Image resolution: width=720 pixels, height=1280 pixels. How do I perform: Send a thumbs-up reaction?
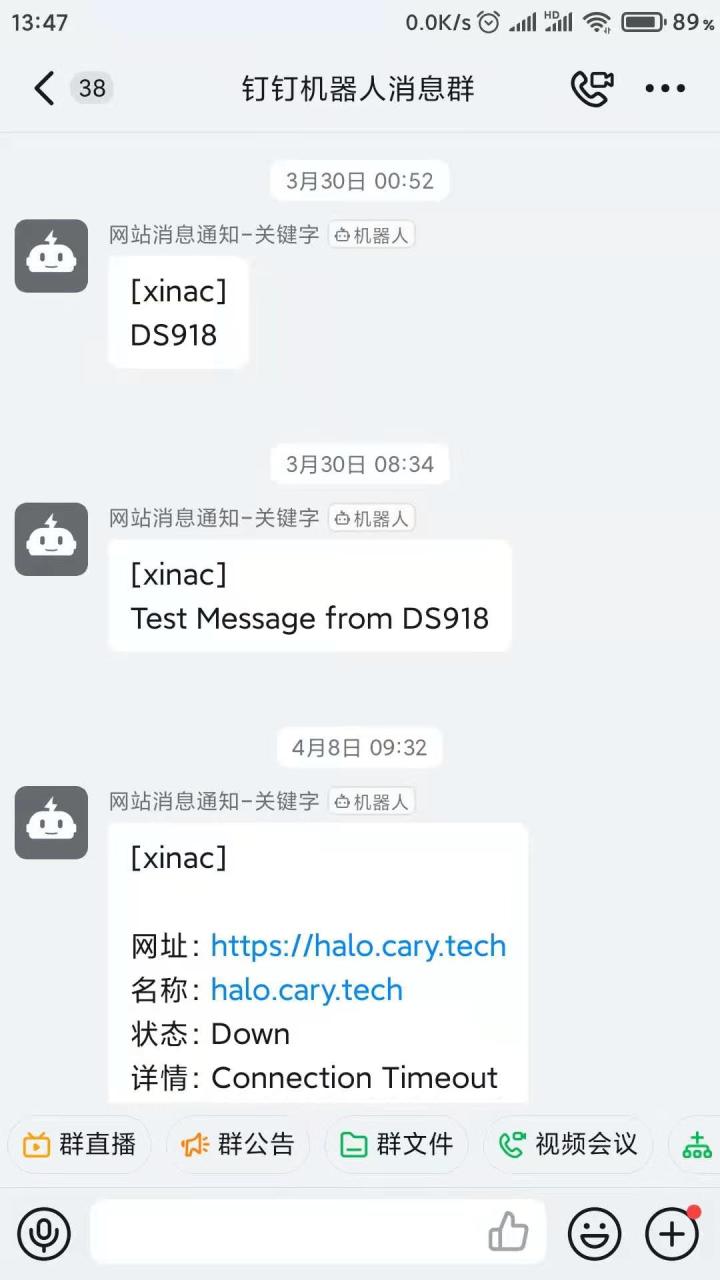[x=509, y=1233]
